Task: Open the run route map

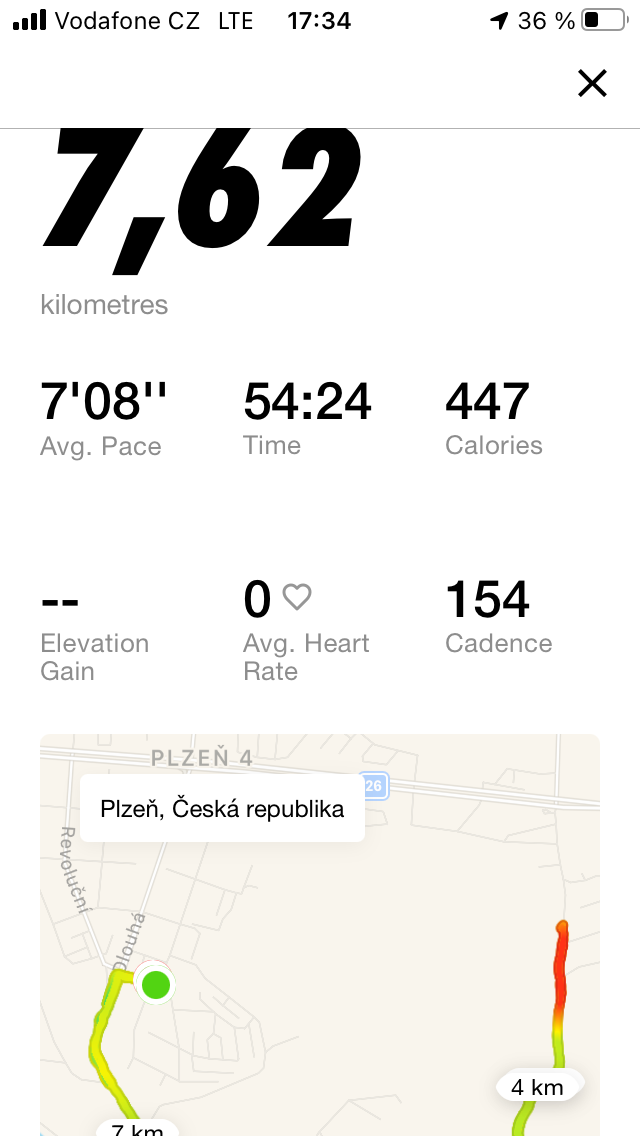Action: [x=320, y=935]
